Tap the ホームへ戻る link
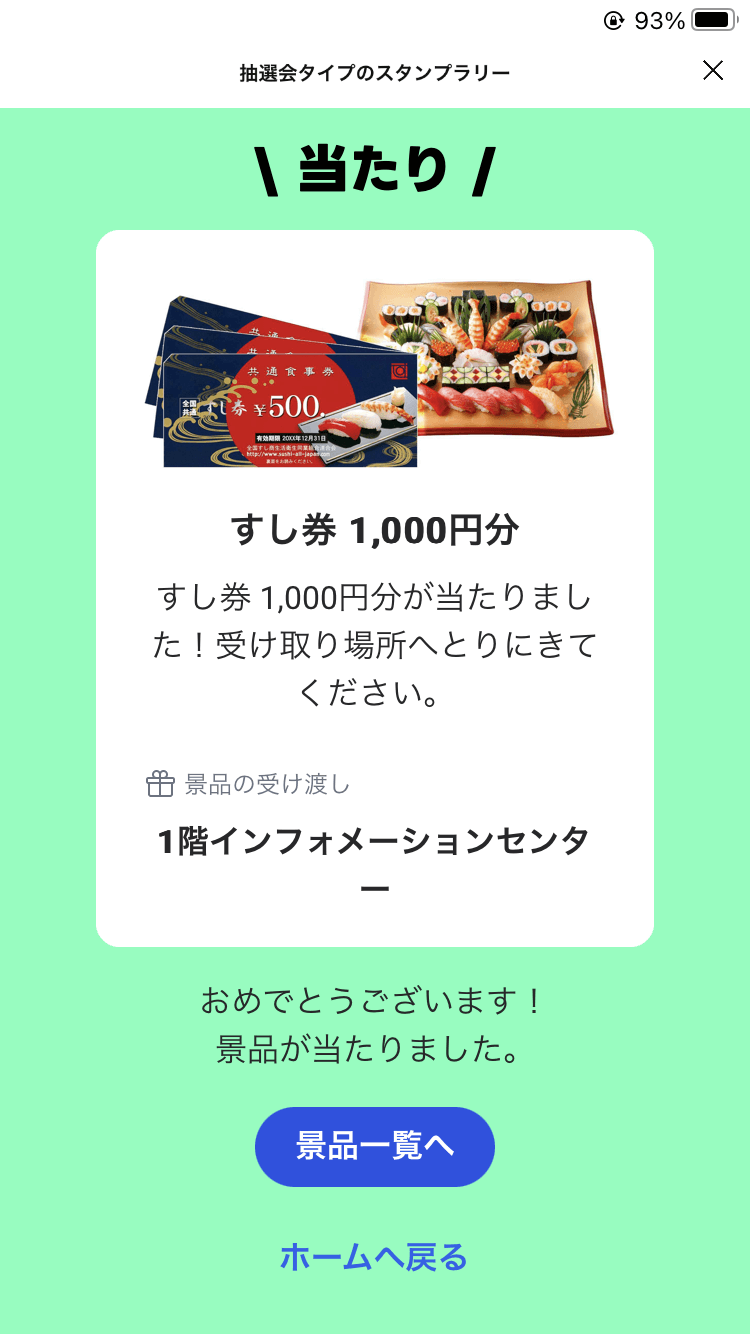The height and width of the screenshot is (1334, 750). [x=374, y=1259]
